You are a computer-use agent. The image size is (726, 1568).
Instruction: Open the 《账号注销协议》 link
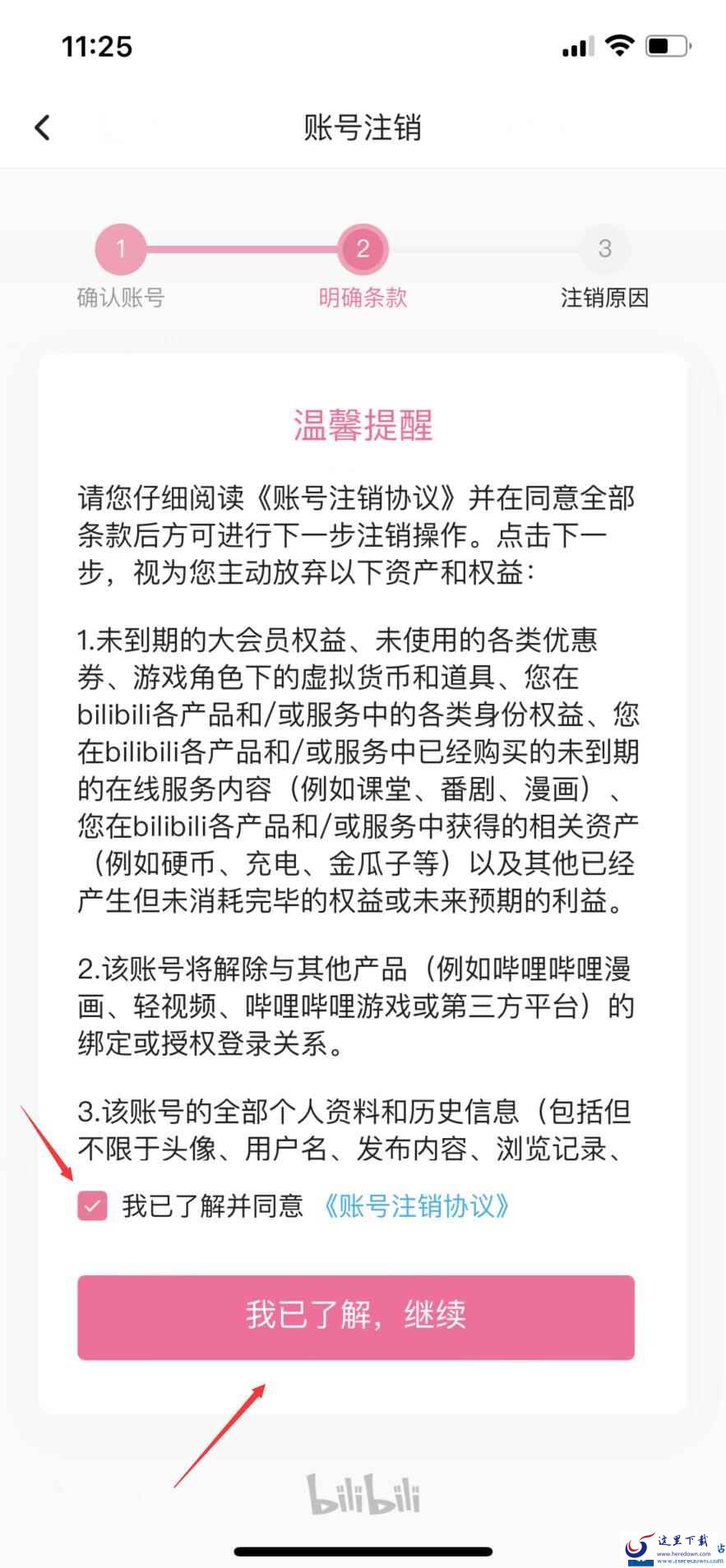click(x=415, y=1205)
